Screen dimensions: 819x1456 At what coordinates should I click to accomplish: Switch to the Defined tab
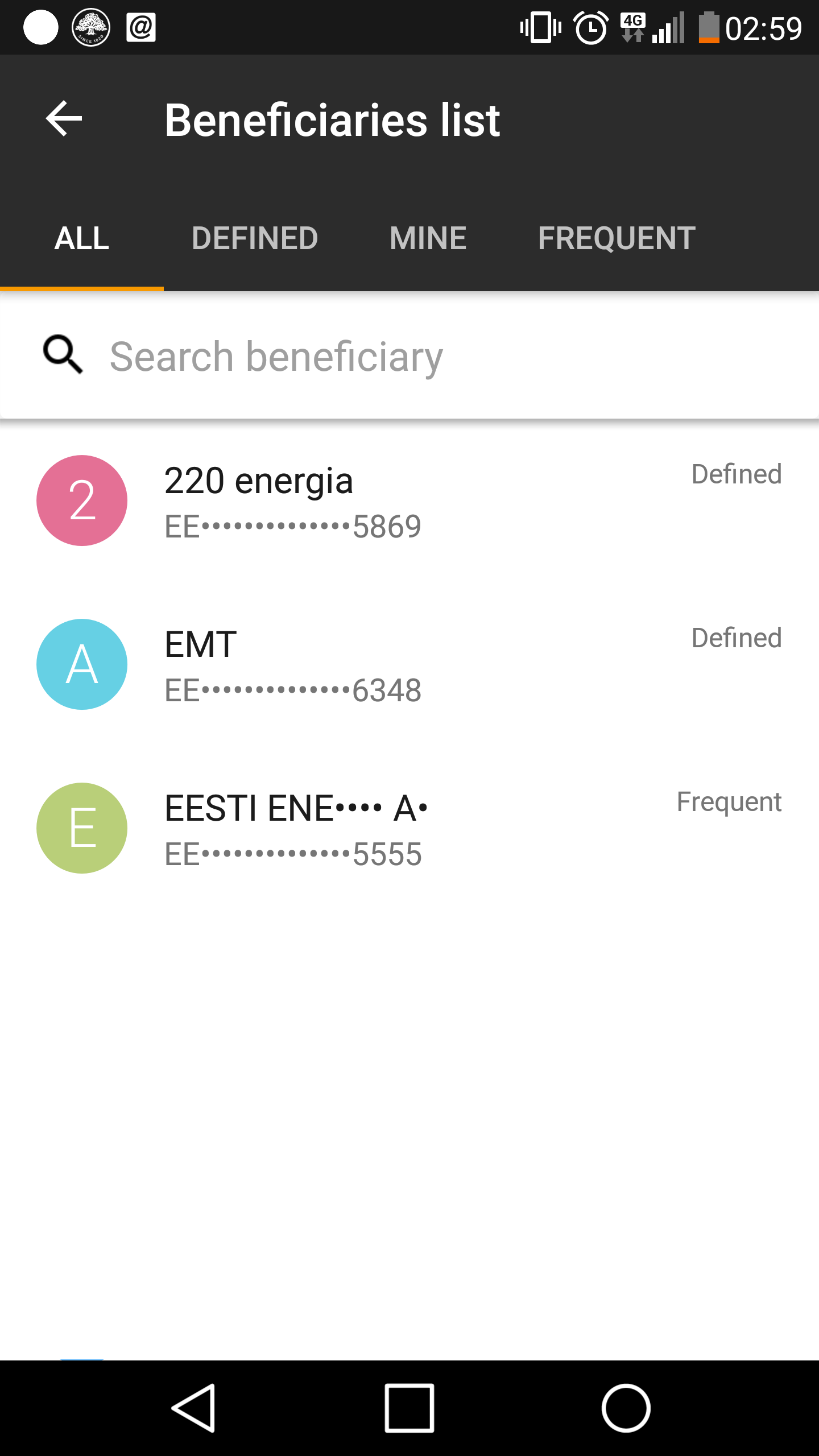(x=255, y=238)
